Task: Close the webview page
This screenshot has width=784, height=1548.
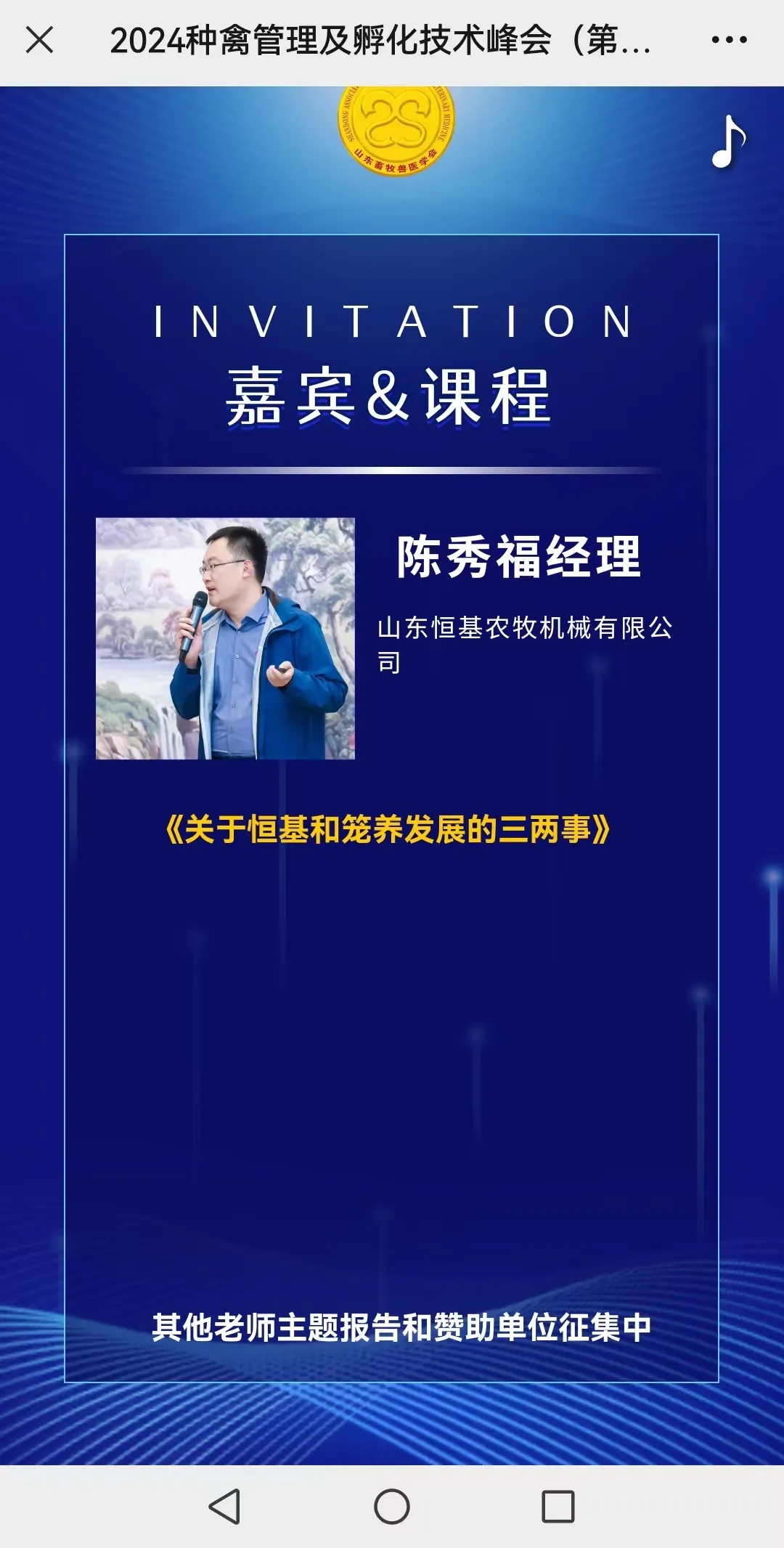Action: [39, 40]
